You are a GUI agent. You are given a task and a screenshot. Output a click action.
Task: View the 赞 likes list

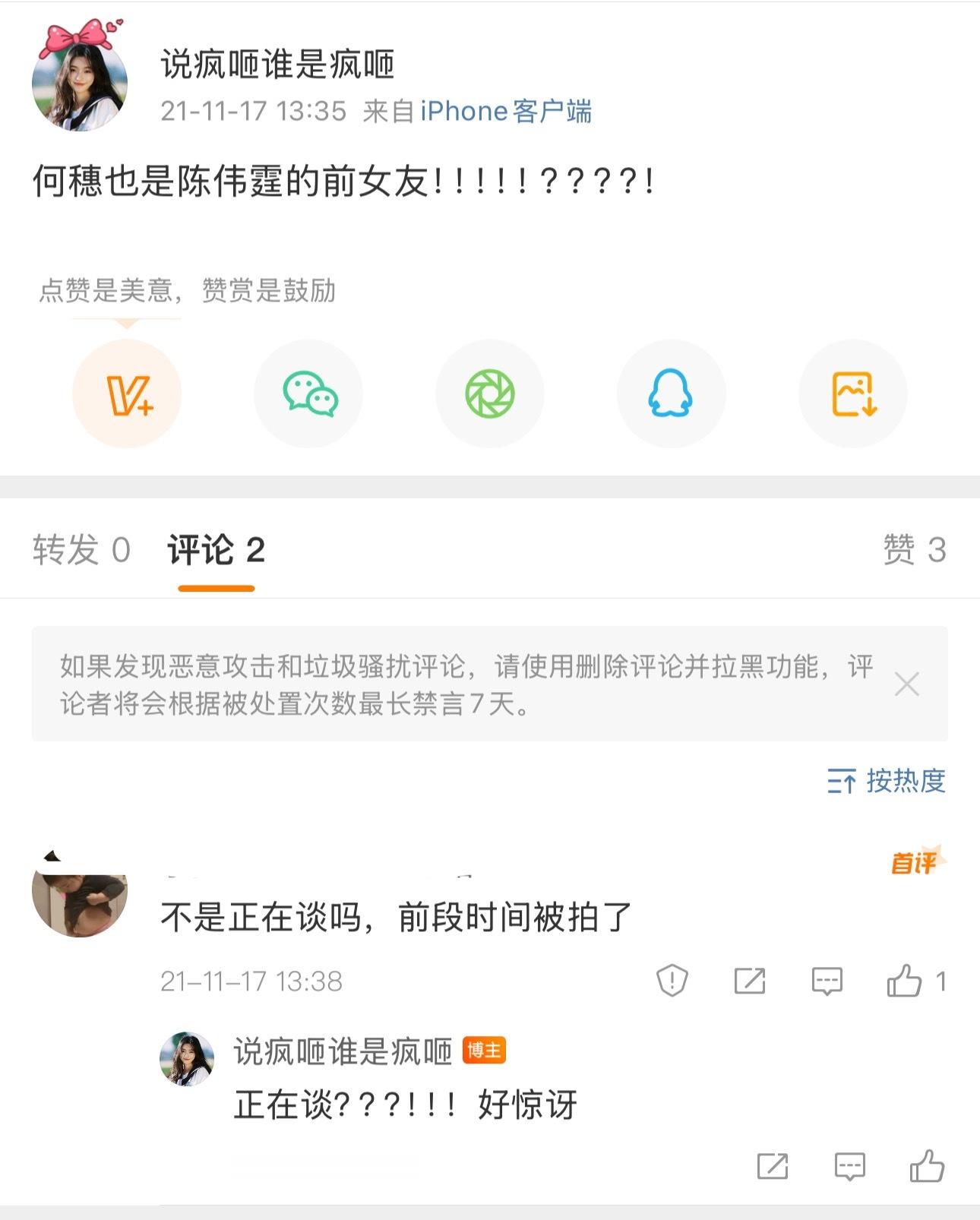click(x=914, y=550)
